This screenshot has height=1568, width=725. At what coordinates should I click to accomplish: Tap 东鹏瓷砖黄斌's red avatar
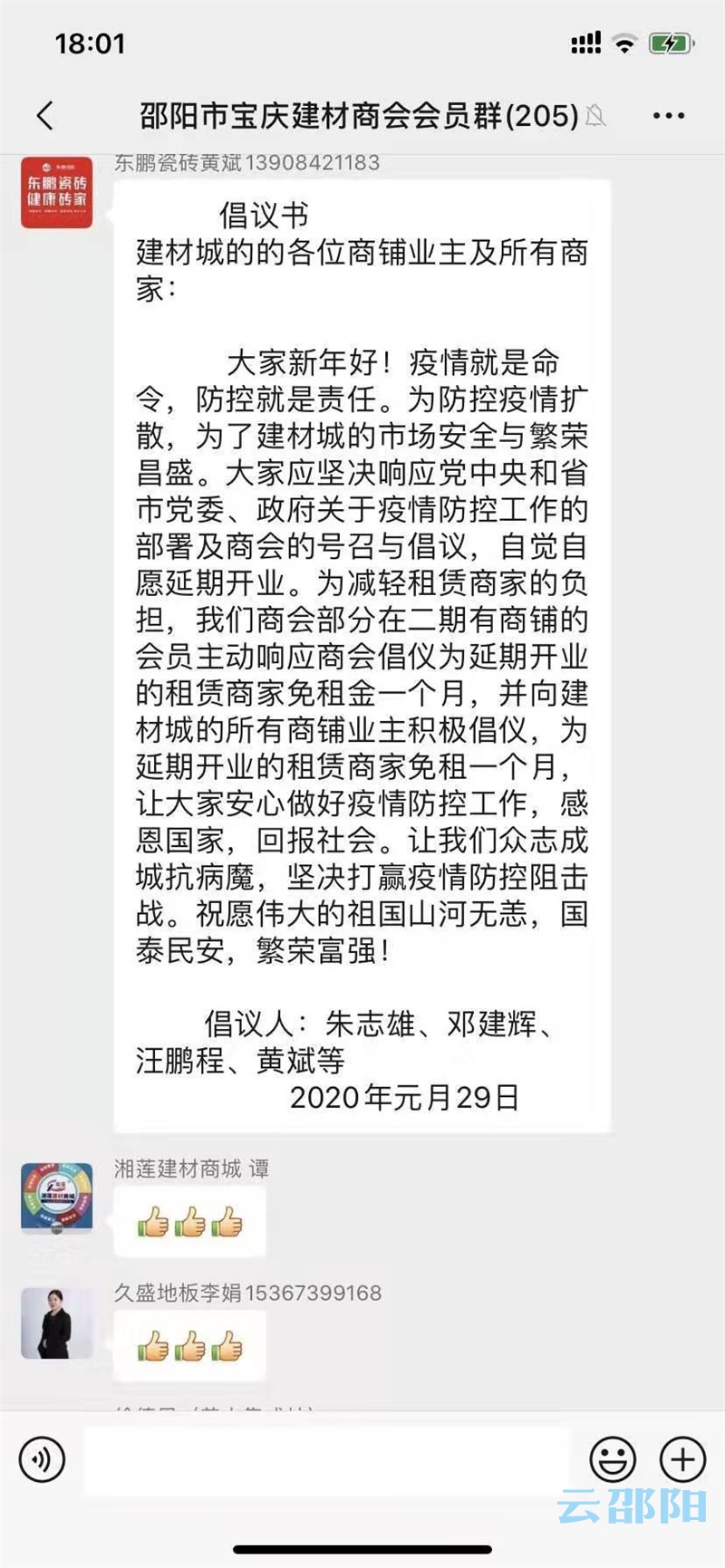coord(57,192)
